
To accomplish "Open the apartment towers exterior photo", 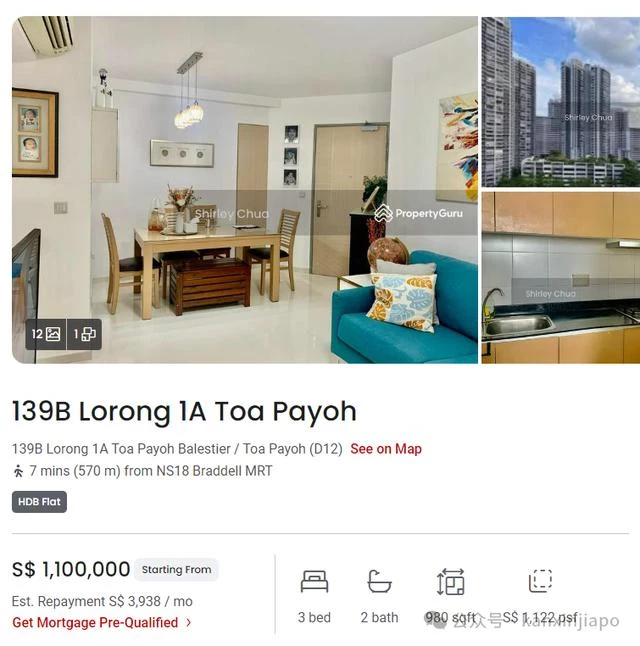I will tap(560, 100).
